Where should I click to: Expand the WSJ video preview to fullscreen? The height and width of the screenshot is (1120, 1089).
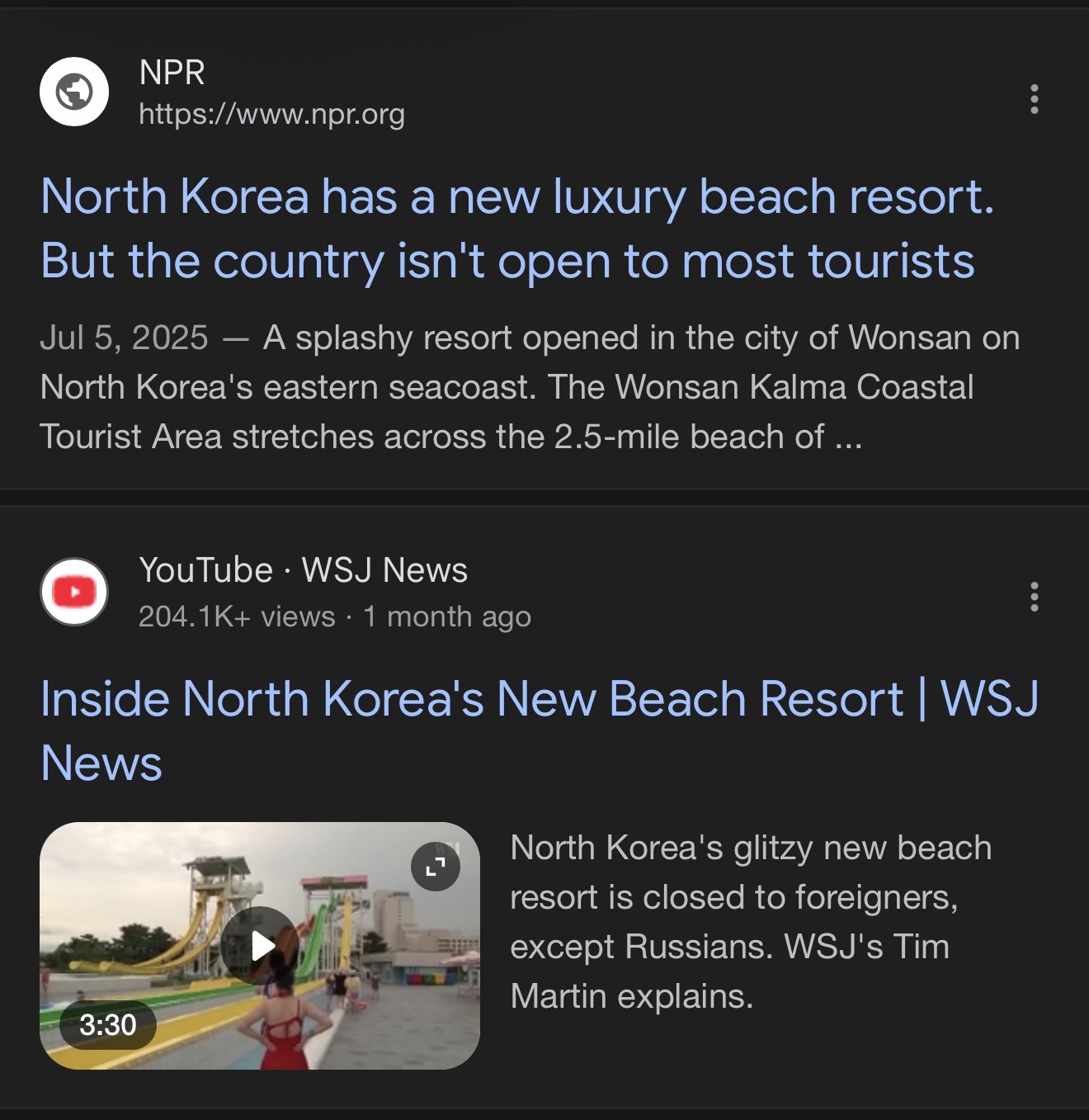[x=436, y=867]
